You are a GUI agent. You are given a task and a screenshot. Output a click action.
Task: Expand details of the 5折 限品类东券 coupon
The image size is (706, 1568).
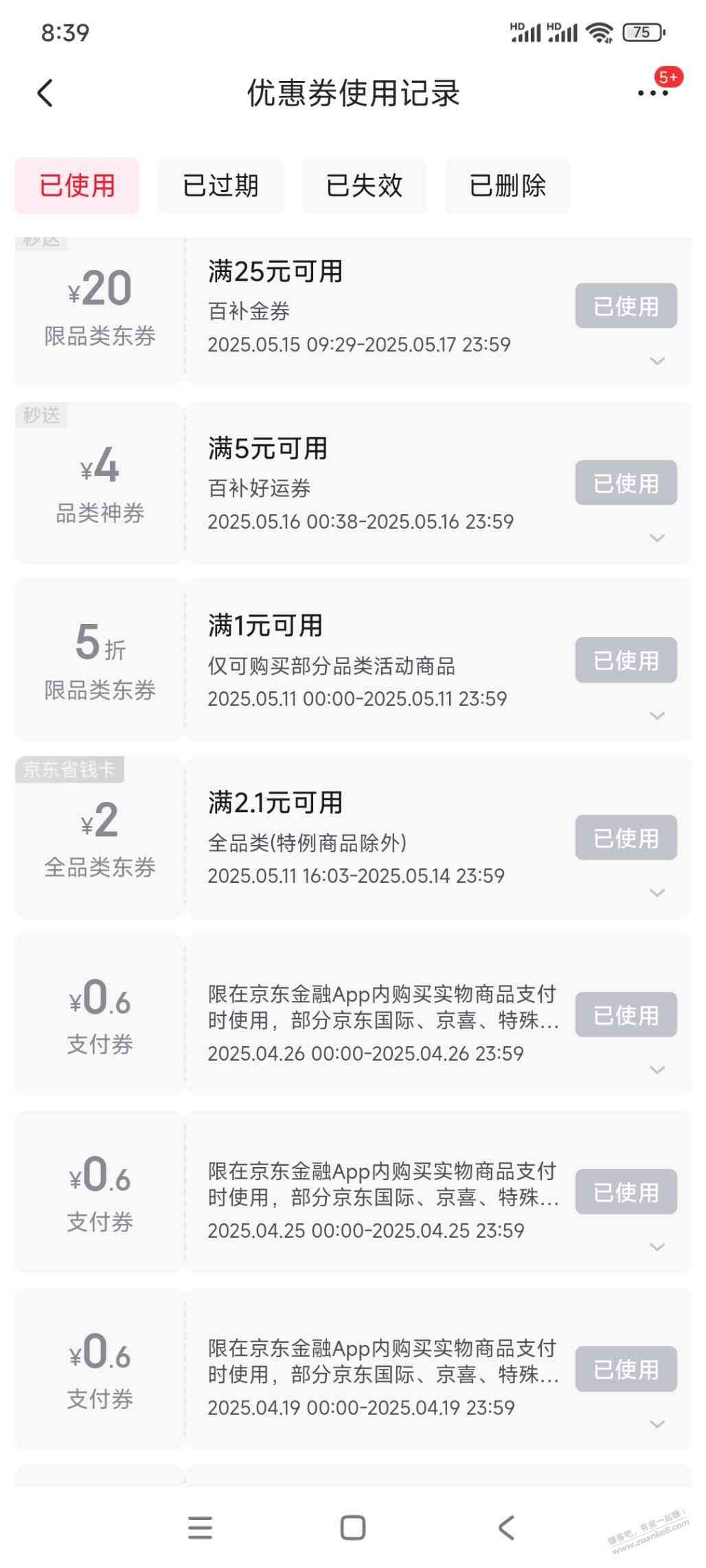[x=657, y=715]
